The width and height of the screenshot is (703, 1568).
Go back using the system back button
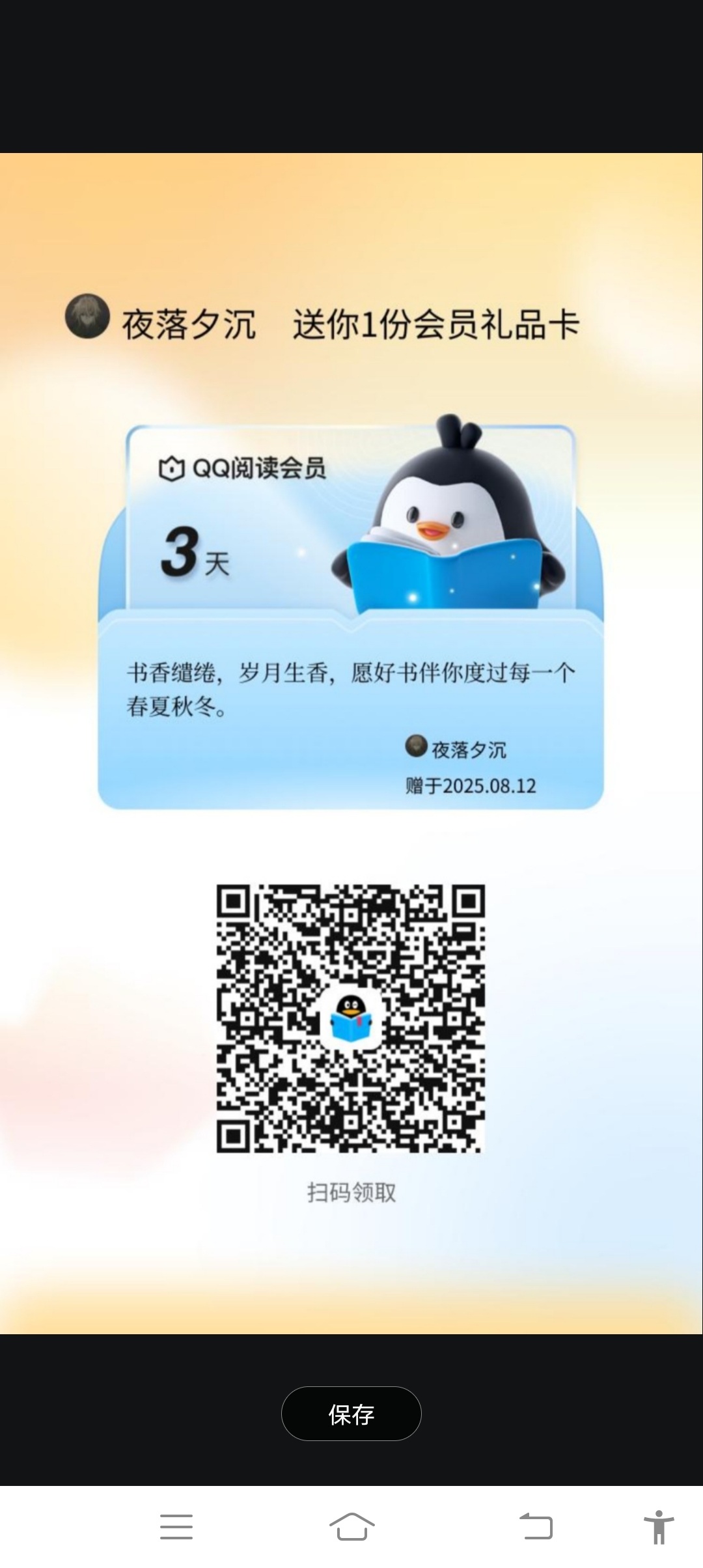[536, 1527]
